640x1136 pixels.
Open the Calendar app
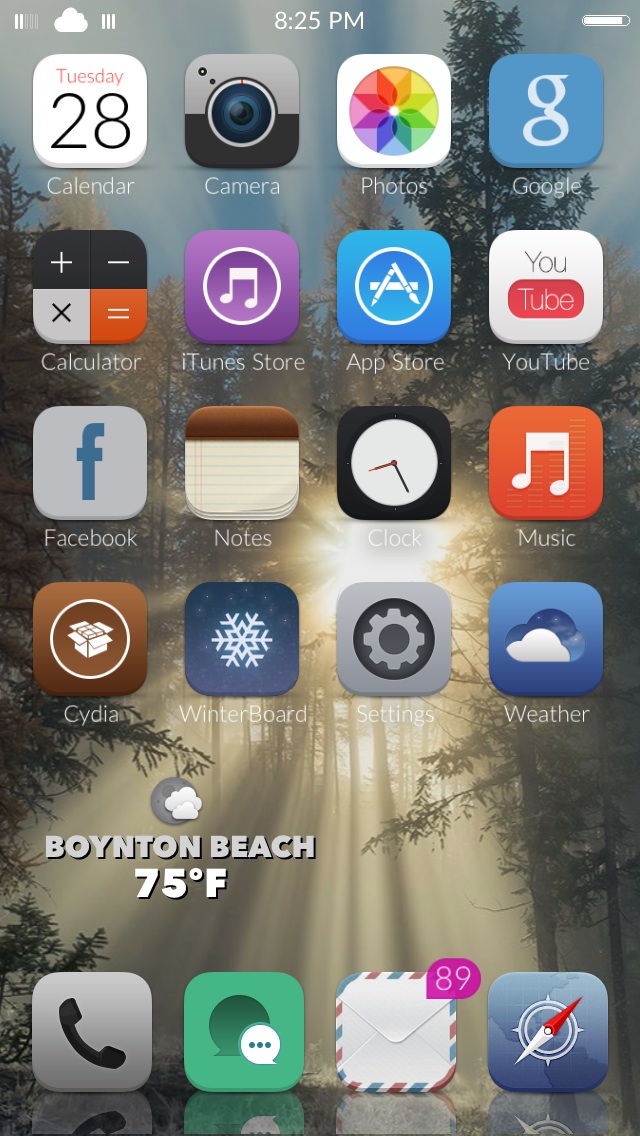(x=90, y=111)
